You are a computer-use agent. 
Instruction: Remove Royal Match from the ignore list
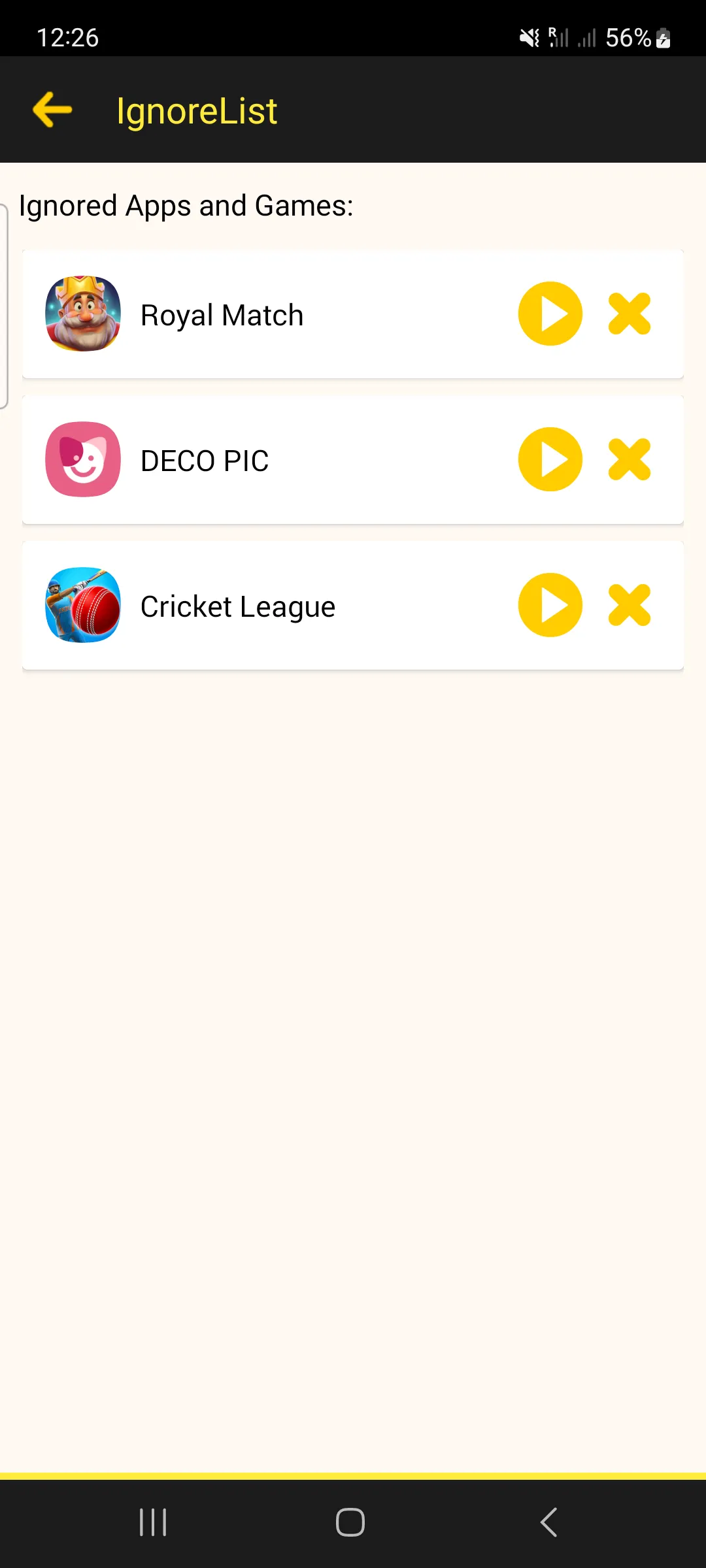point(629,314)
